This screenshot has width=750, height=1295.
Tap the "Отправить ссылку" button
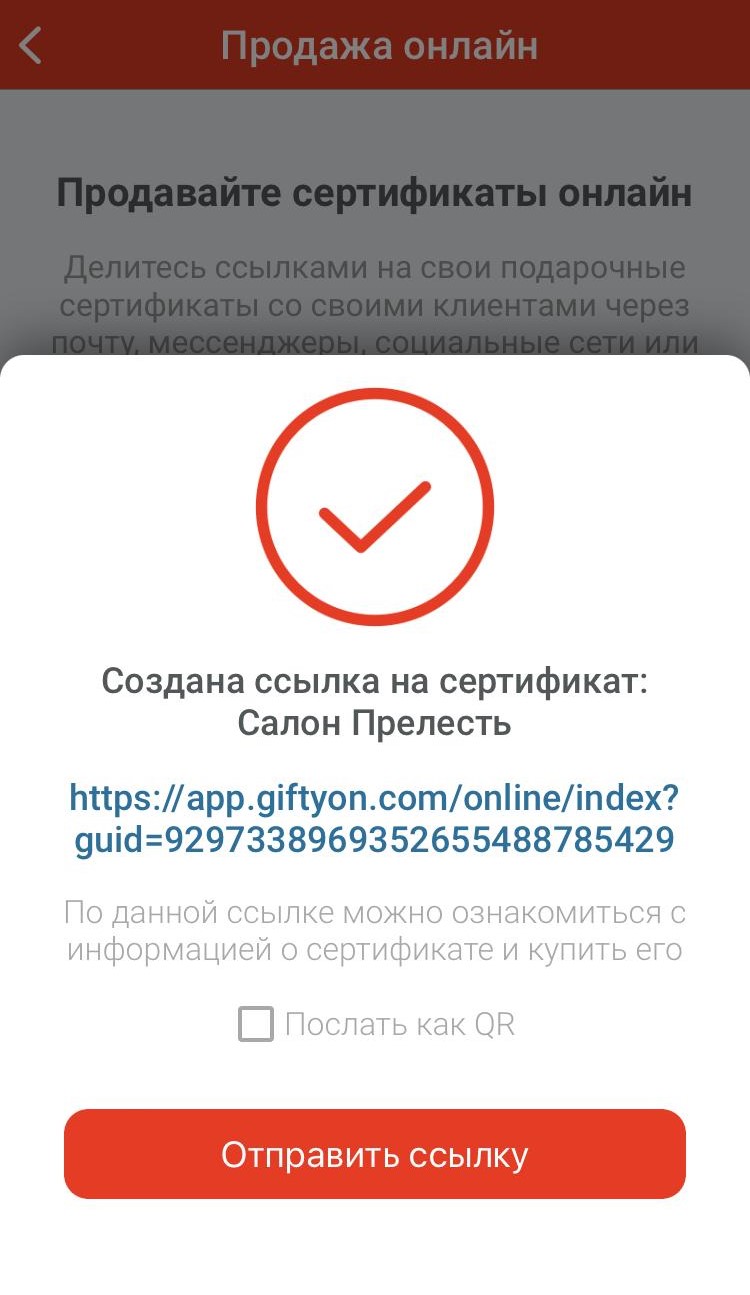[x=375, y=1154]
